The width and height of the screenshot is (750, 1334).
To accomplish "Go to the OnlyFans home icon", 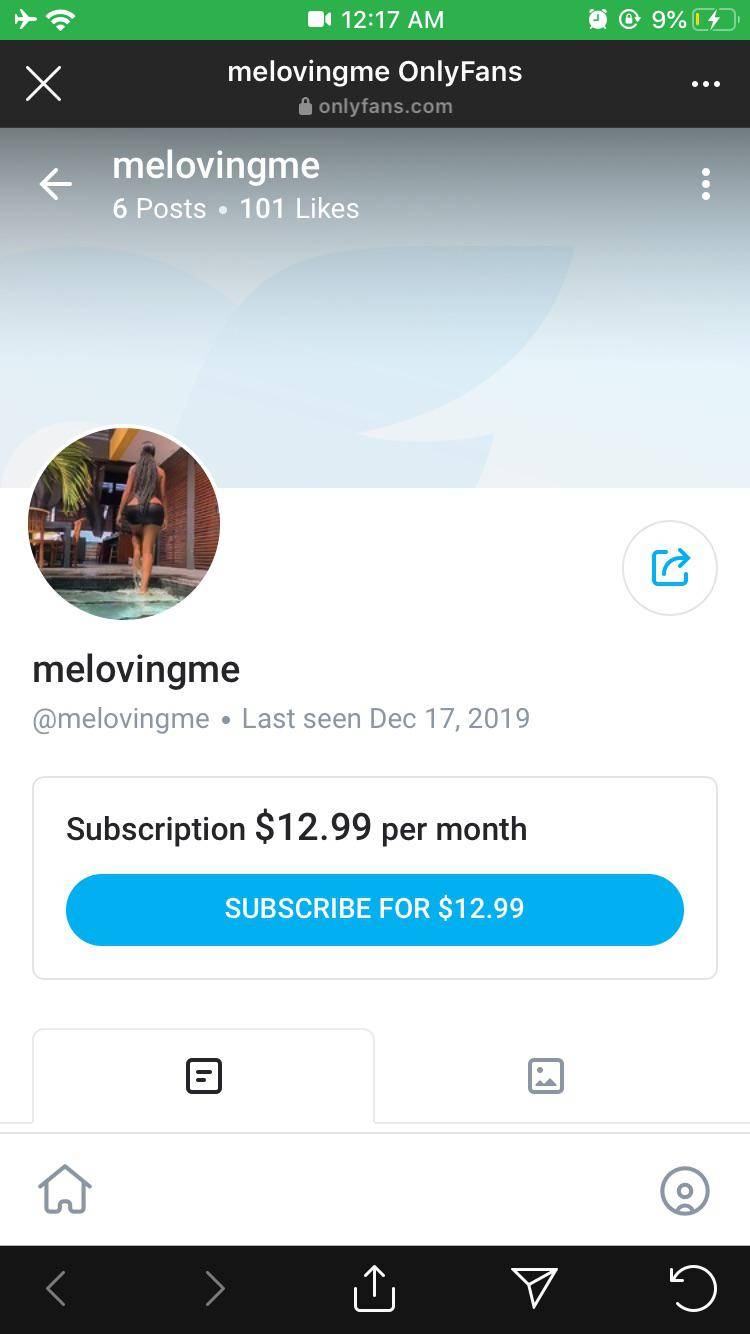I will (x=65, y=1189).
